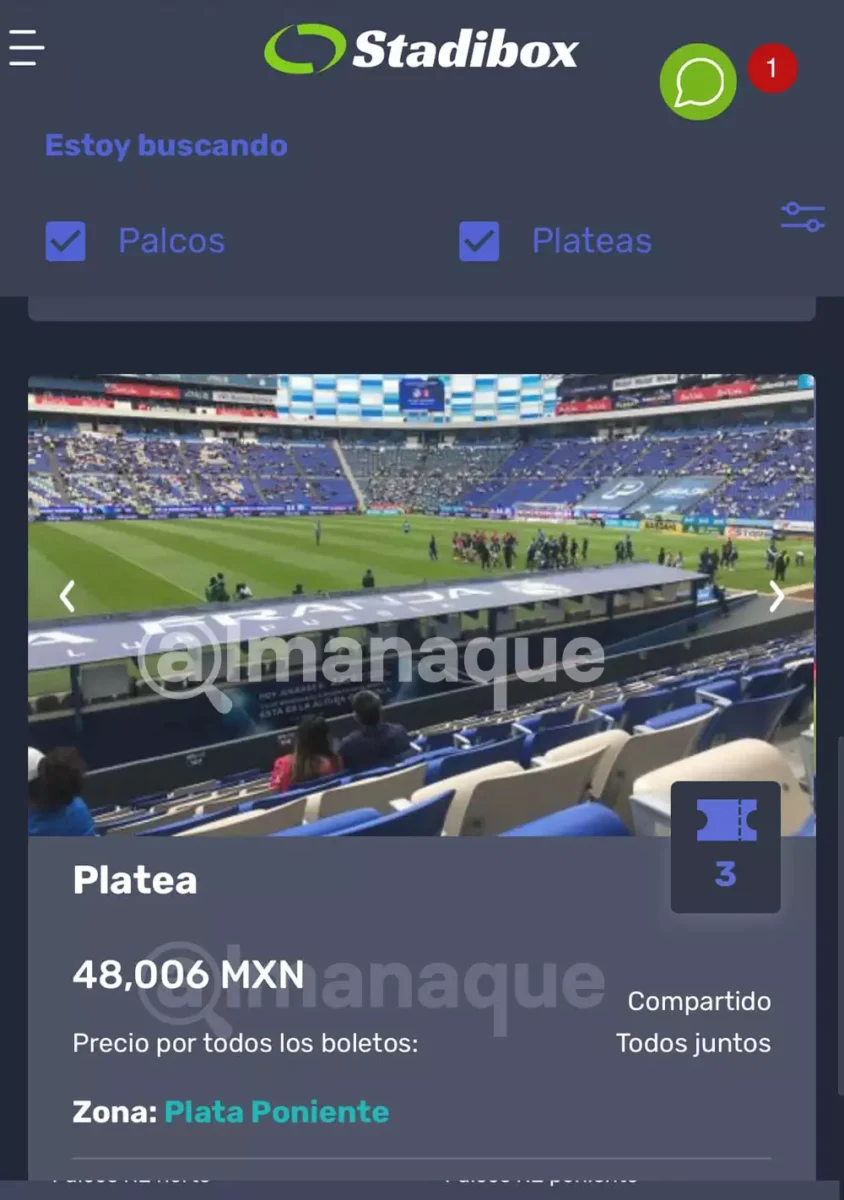Show previous photo with left carousel arrow
The image size is (844, 1200).
[x=67, y=596]
